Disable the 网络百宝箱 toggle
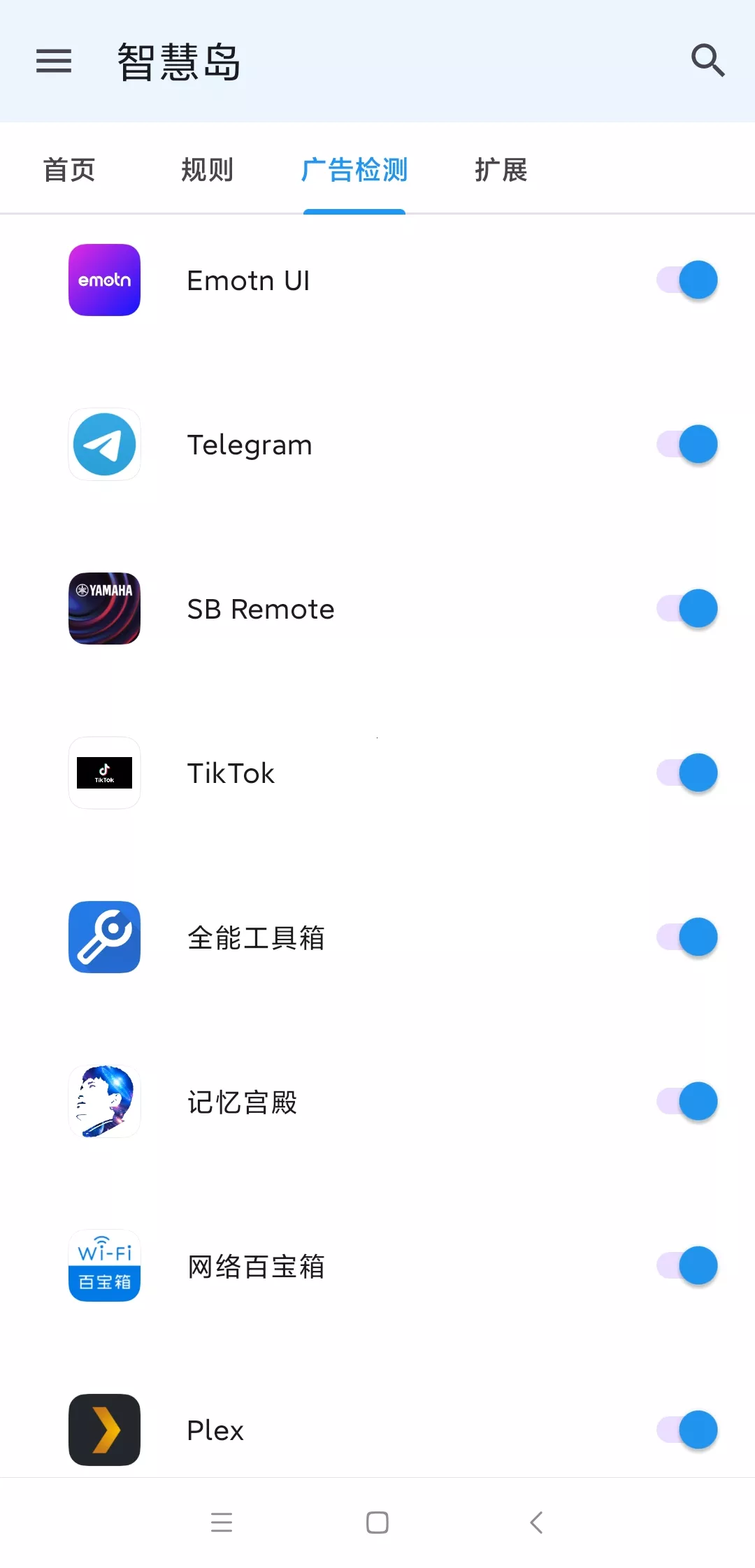 685,1266
